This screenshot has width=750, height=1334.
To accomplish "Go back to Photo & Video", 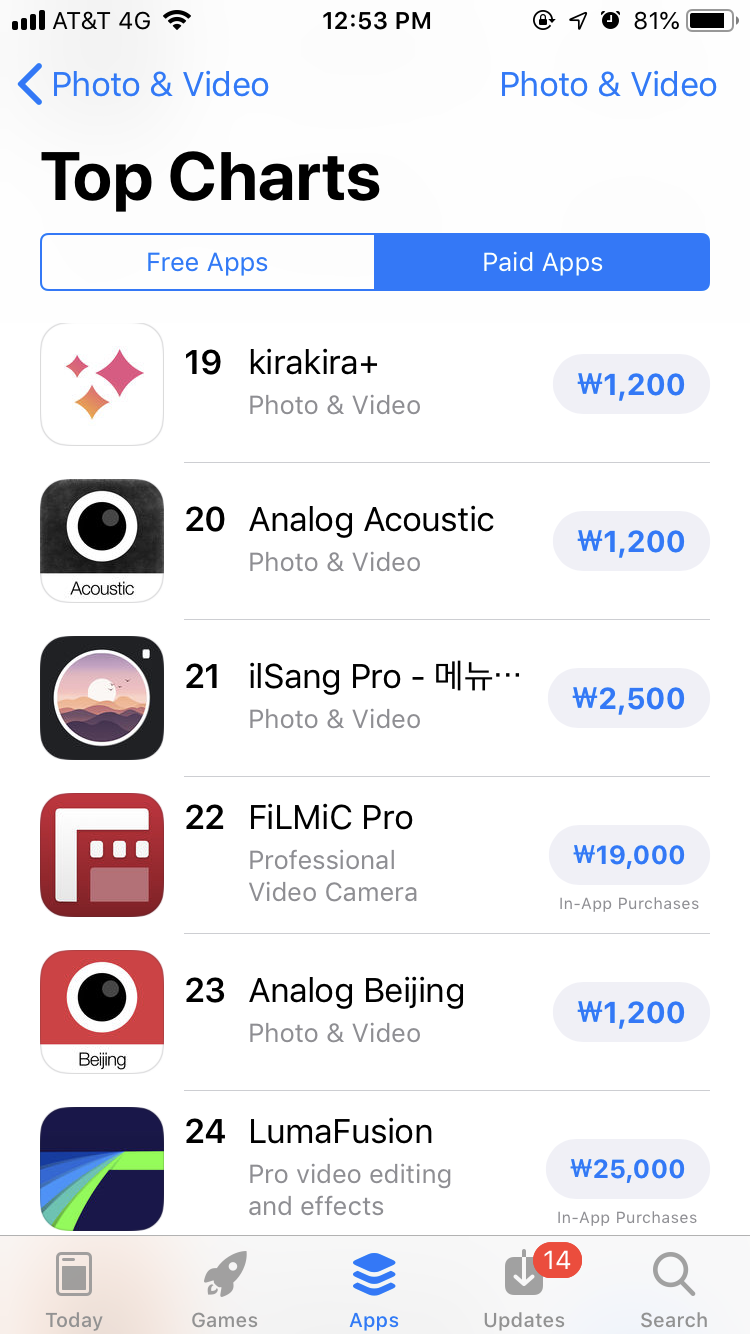I will 144,85.
